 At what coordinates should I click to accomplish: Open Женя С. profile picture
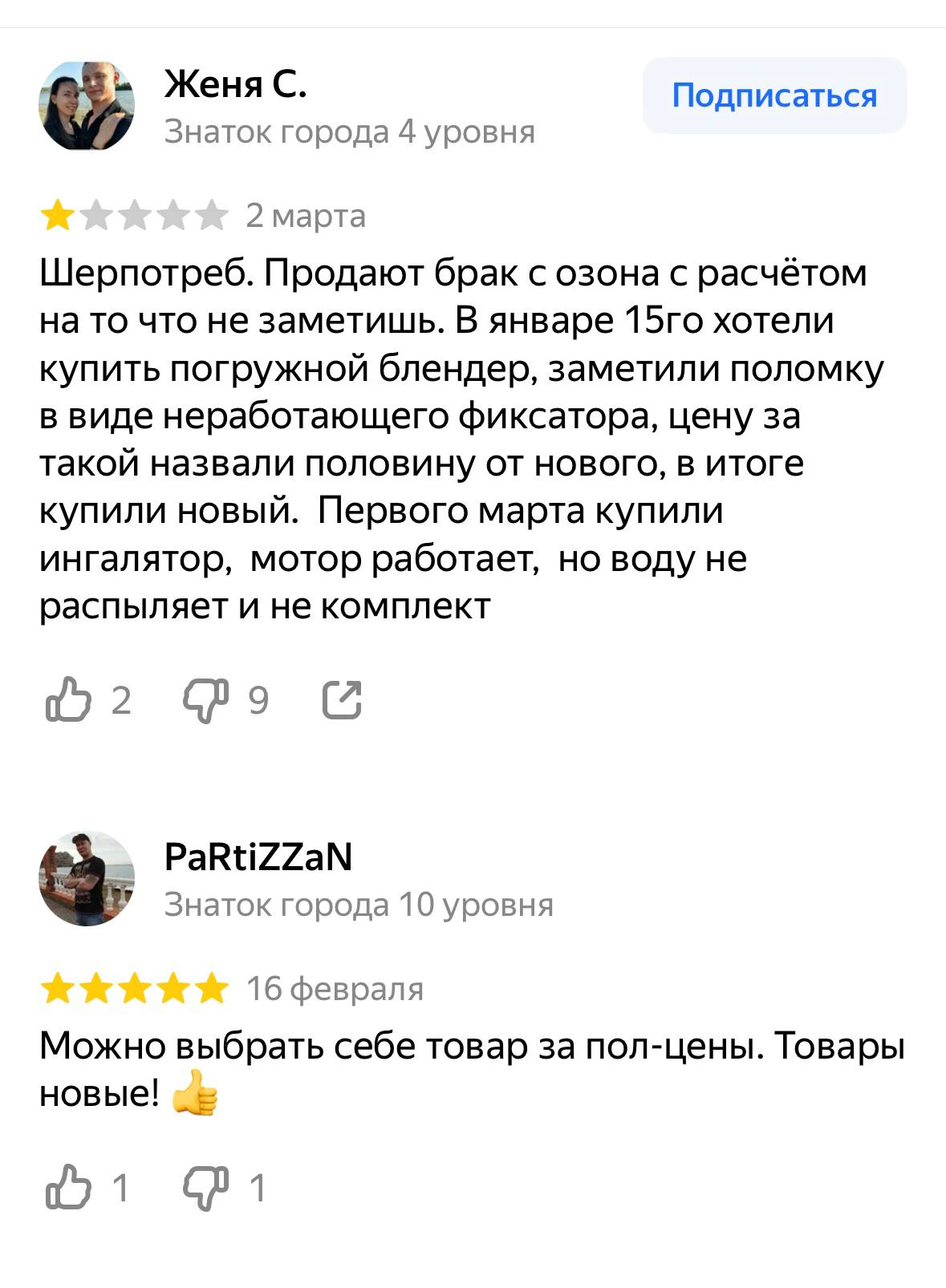tap(87, 106)
